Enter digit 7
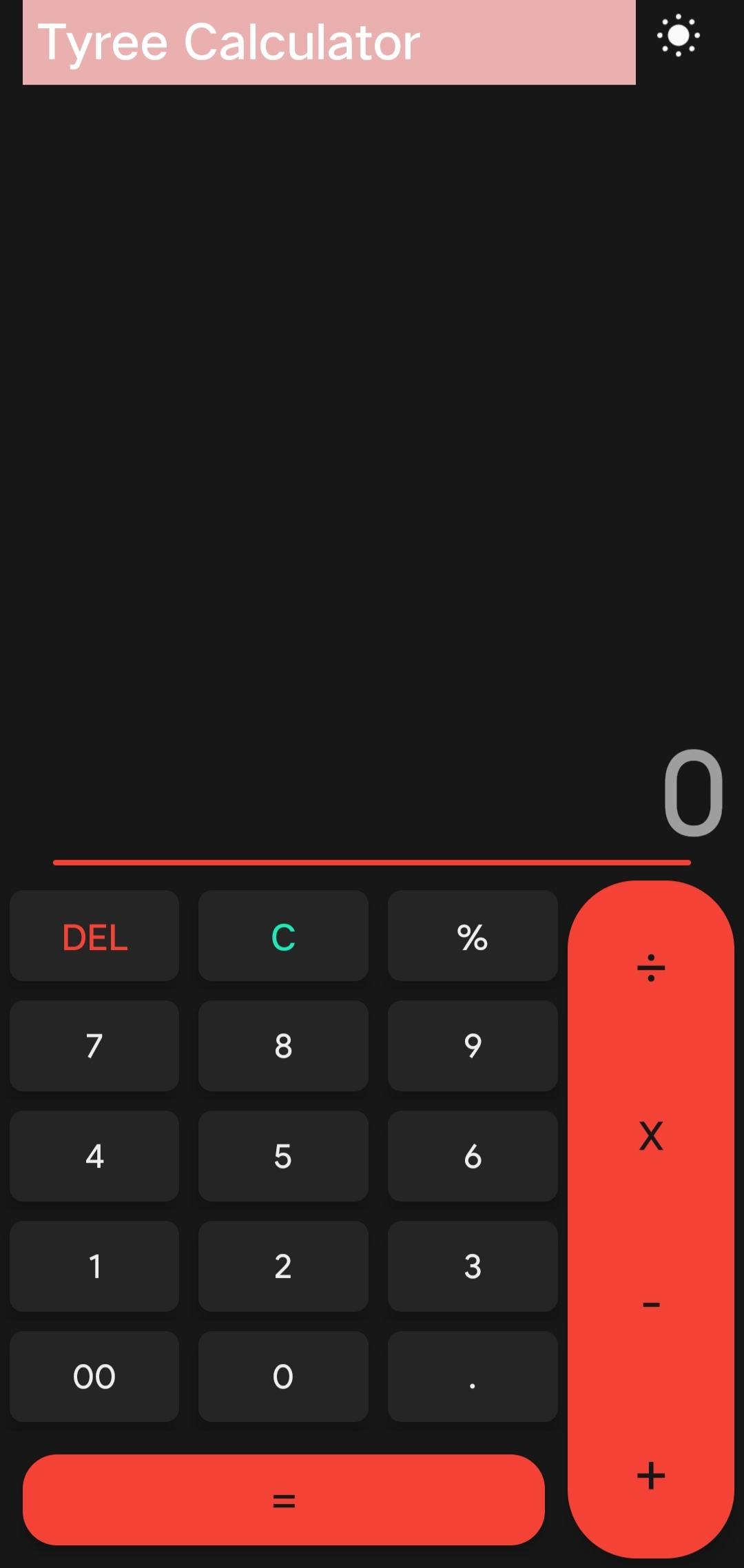Image resolution: width=744 pixels, height=1568 pixels. [94, 1046]
